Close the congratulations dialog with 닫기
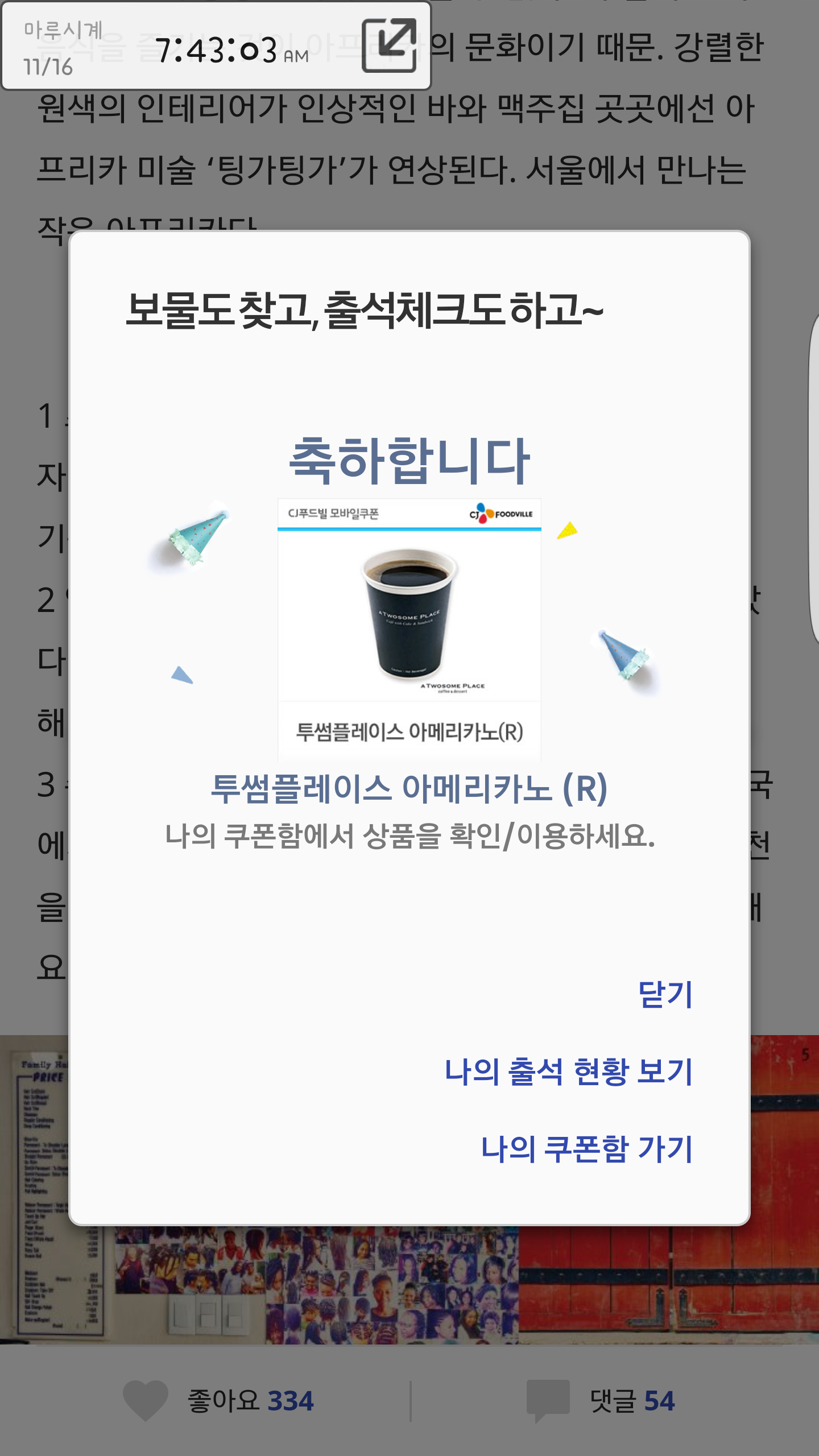 point(665,995)
